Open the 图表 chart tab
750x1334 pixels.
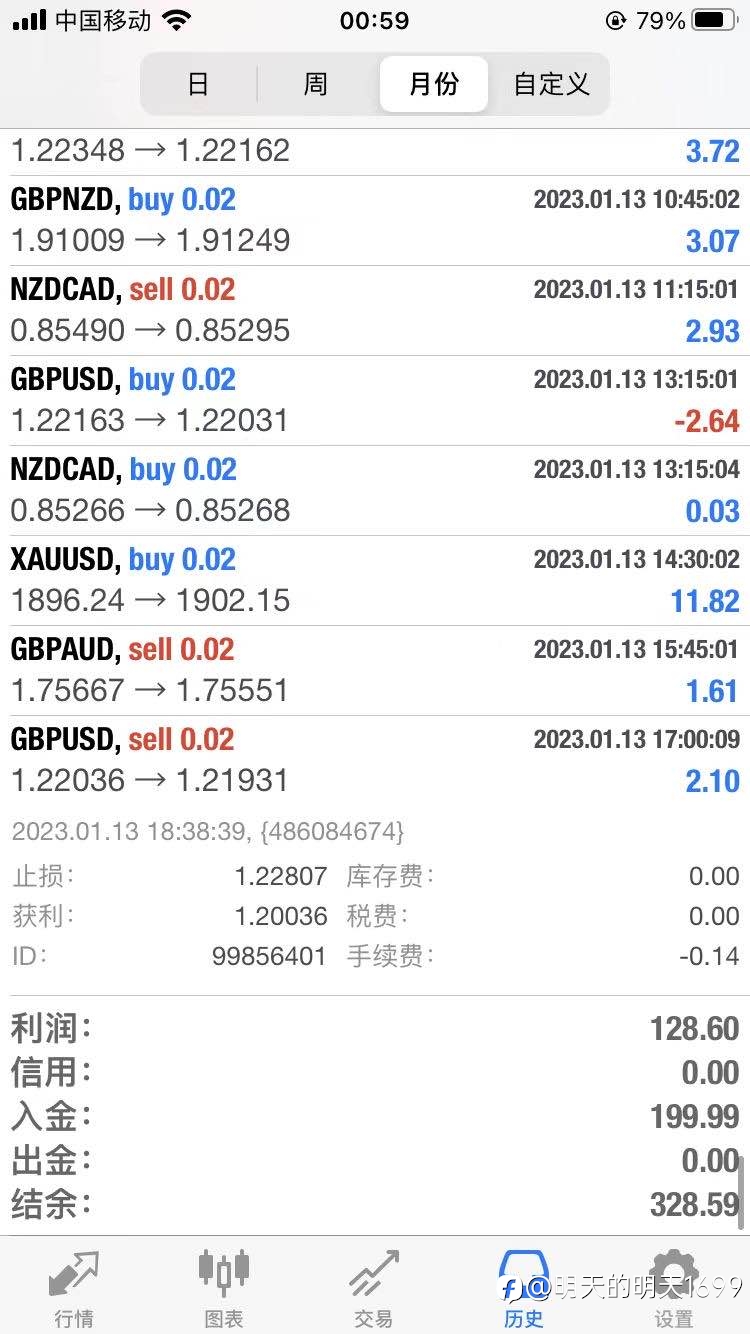pyautogui.click(x=224, y=1288)
